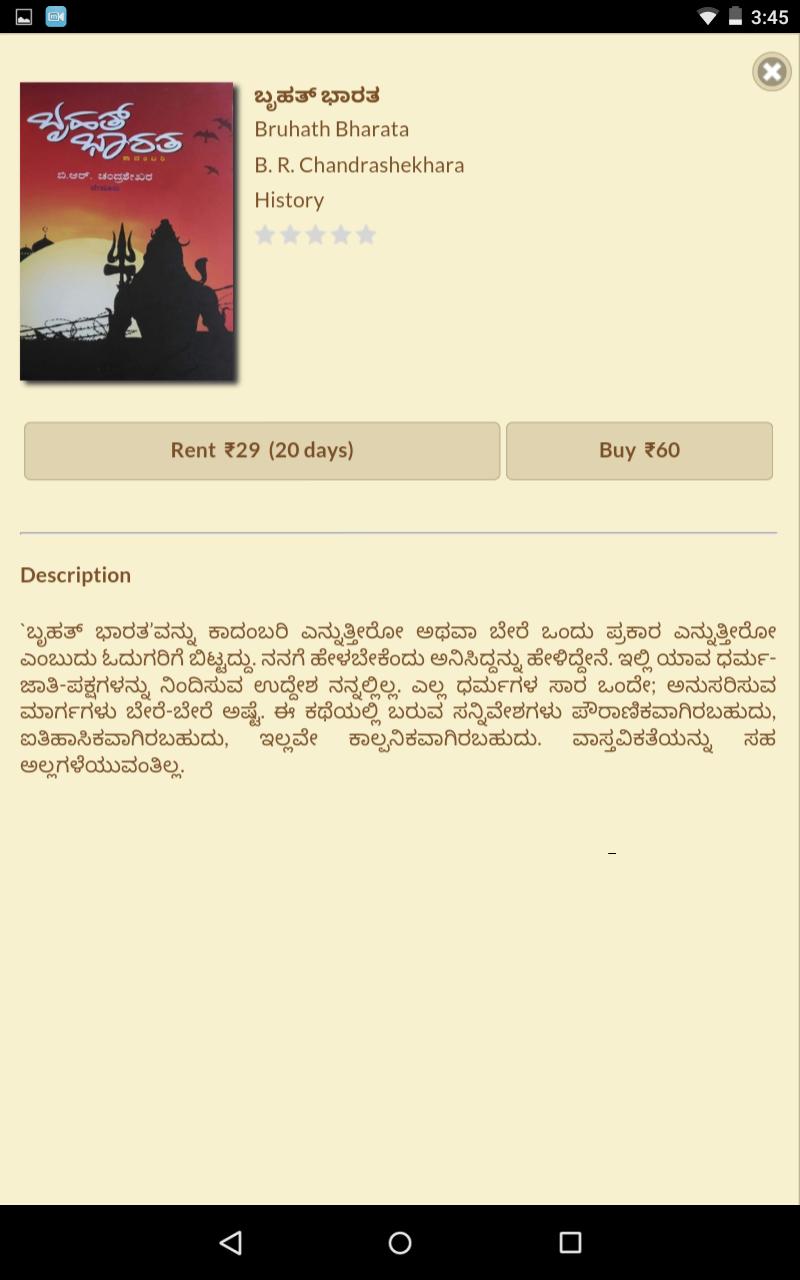Tap the Bruhath Bharata title
Viewport: 800px width, 1280px height.
[x=331, y=128]
